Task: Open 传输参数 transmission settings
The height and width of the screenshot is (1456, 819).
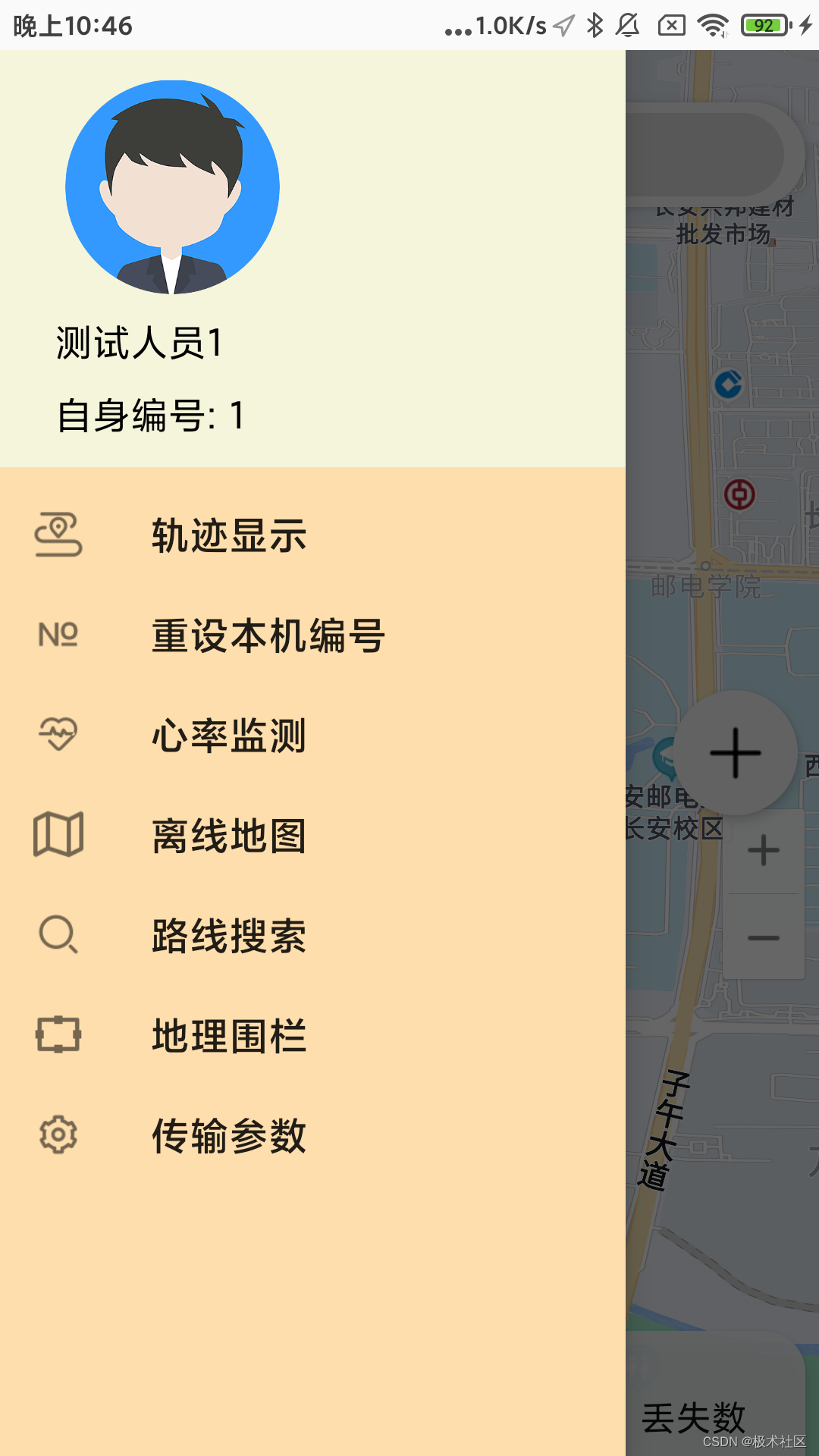Action: [229, 1136]
